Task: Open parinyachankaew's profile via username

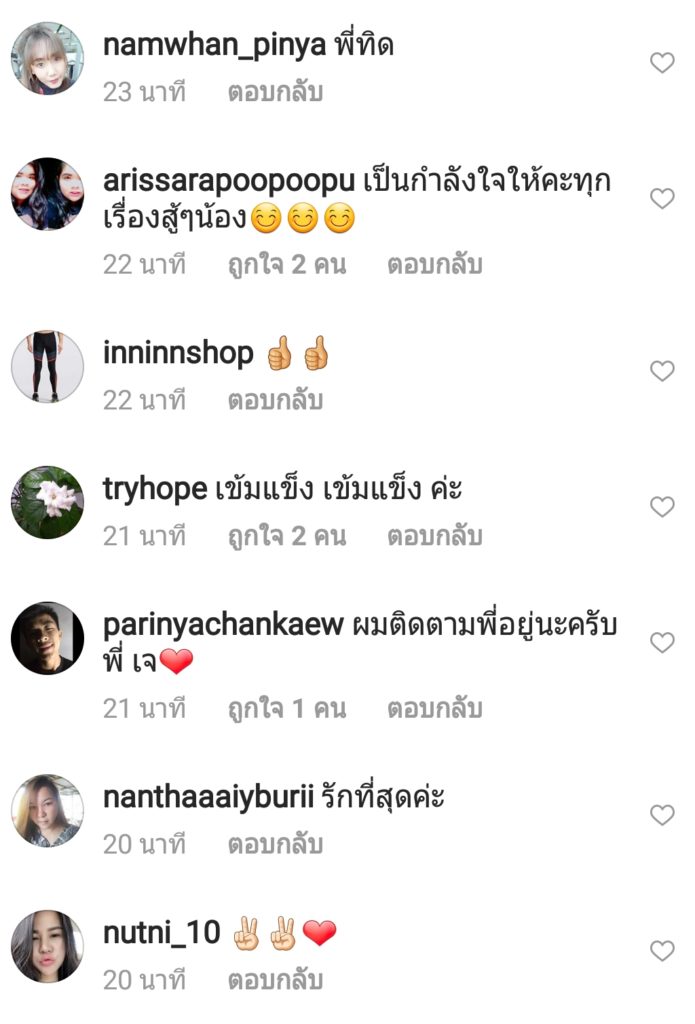Action: [223, 627]
